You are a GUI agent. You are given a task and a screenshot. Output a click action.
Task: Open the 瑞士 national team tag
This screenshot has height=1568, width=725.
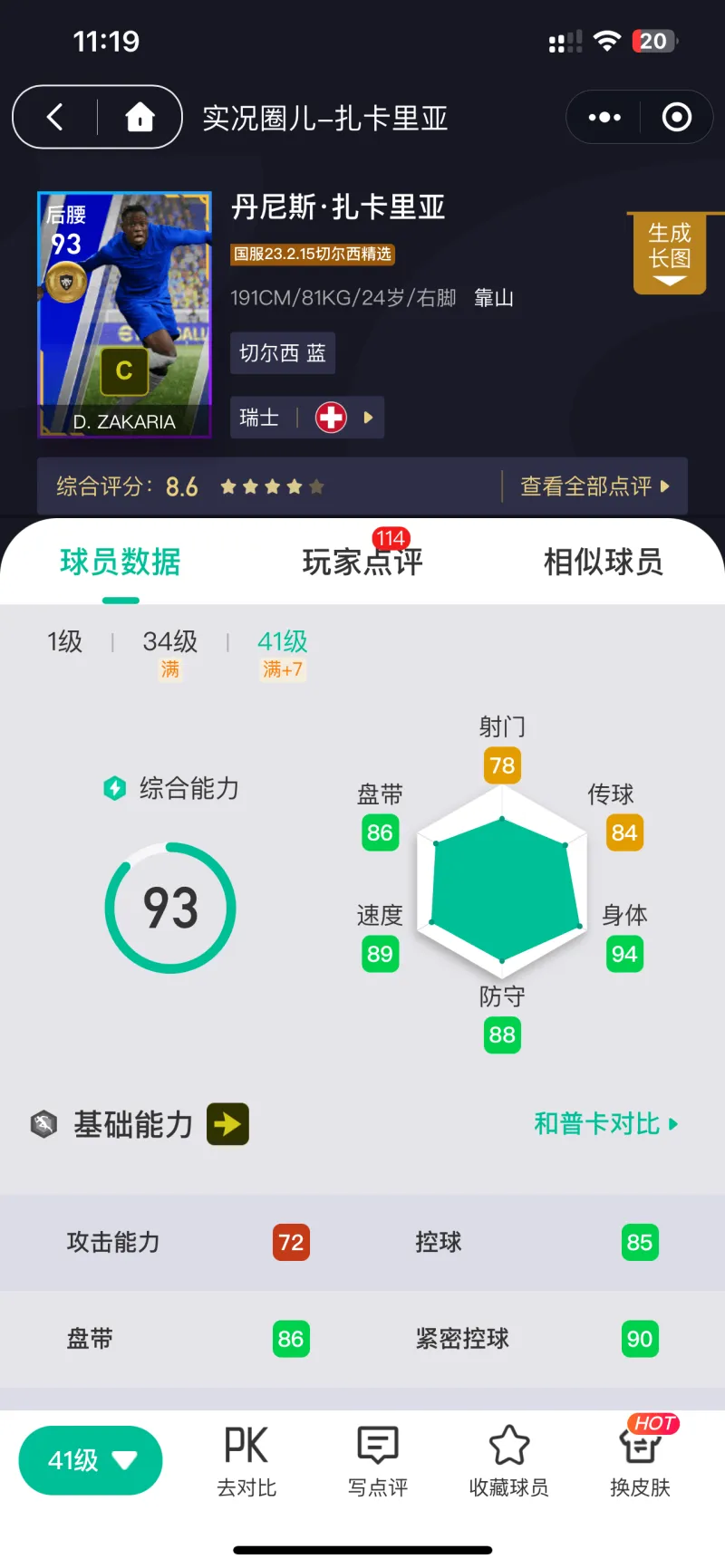pos(306,418)
